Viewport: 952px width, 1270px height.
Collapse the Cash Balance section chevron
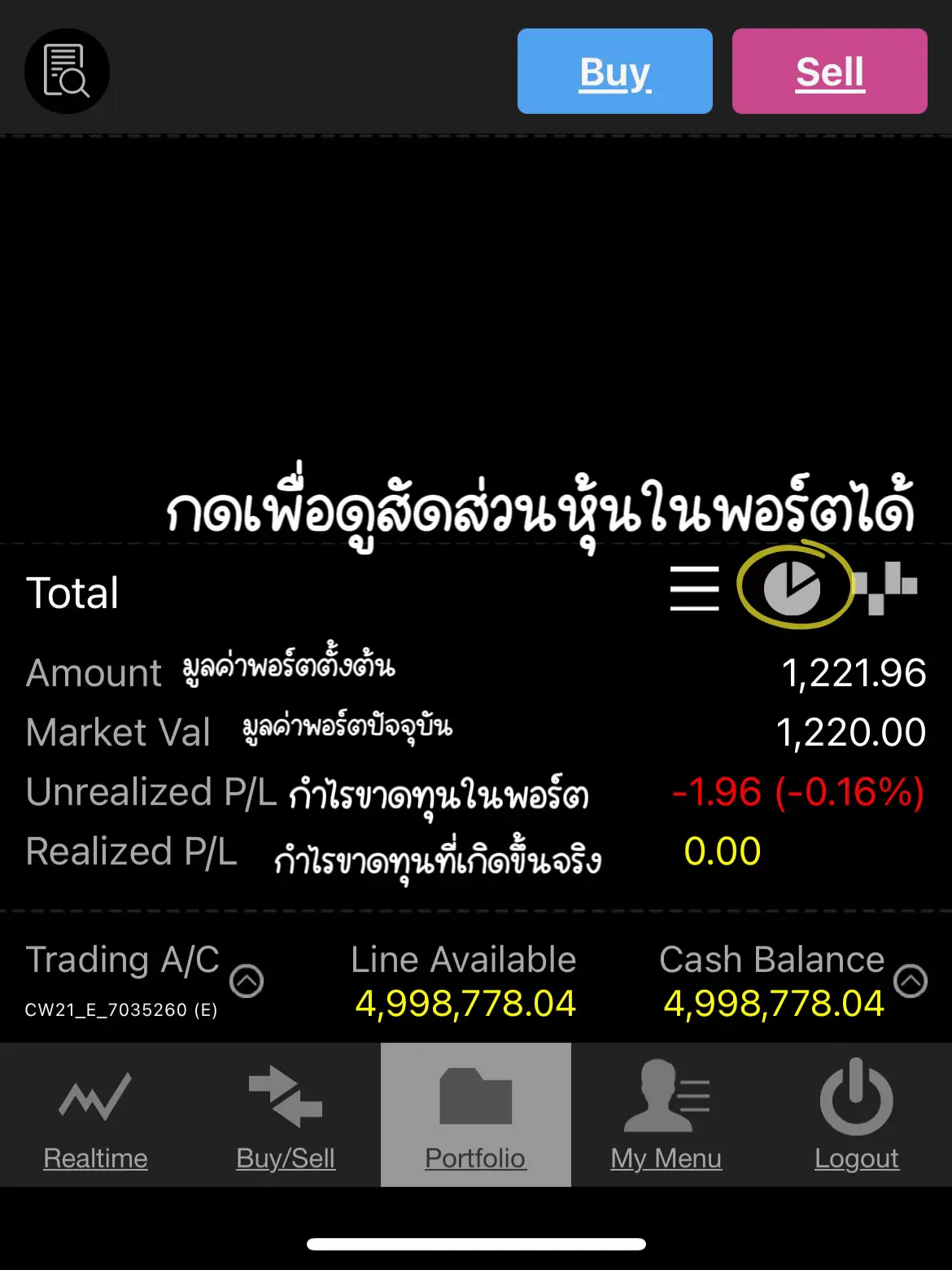click(910, 981)
